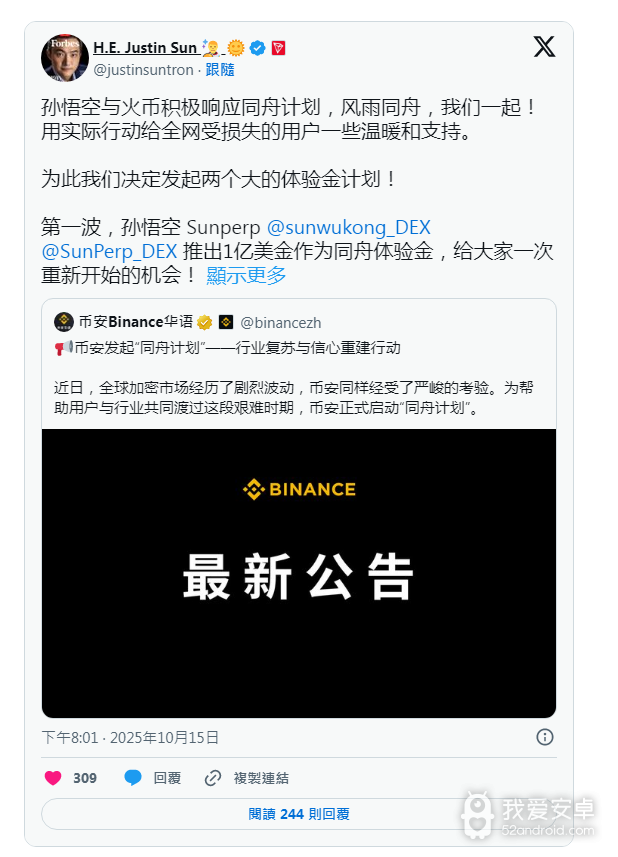The width and height of the screenshot is (618, 857).
Task: Open the X logo link
Action: 544,47
